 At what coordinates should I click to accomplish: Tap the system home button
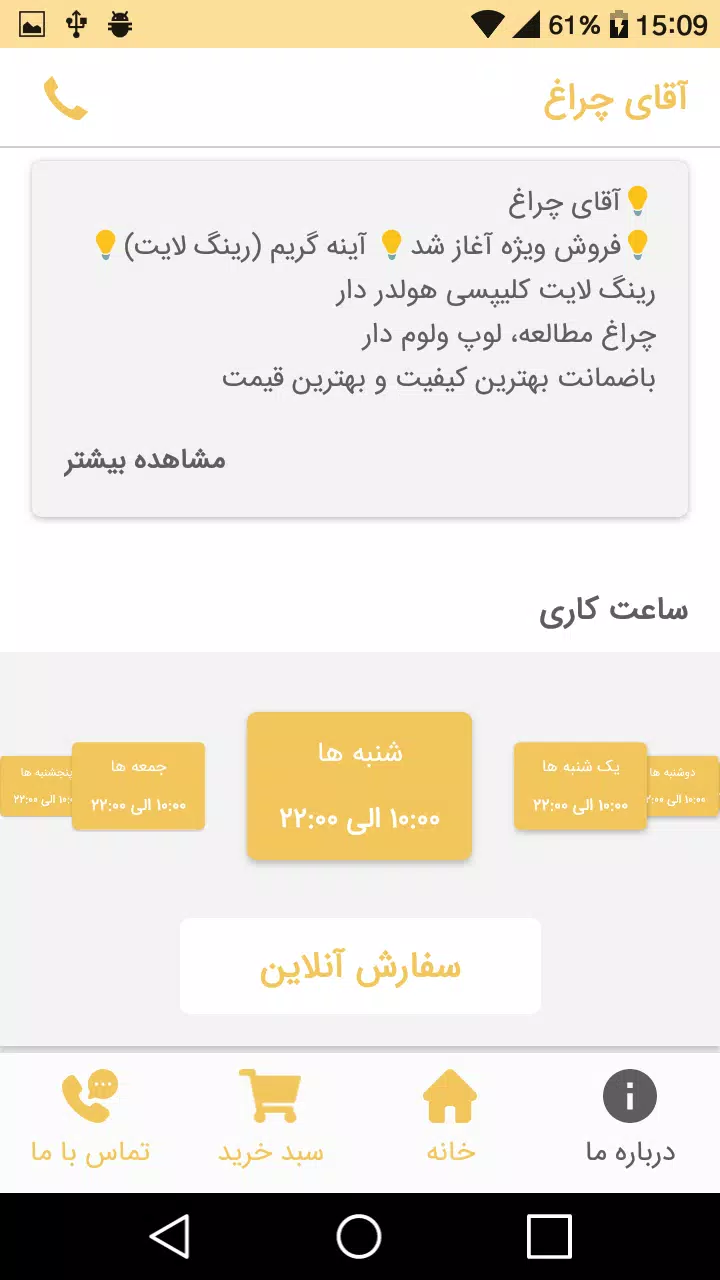359,1236
